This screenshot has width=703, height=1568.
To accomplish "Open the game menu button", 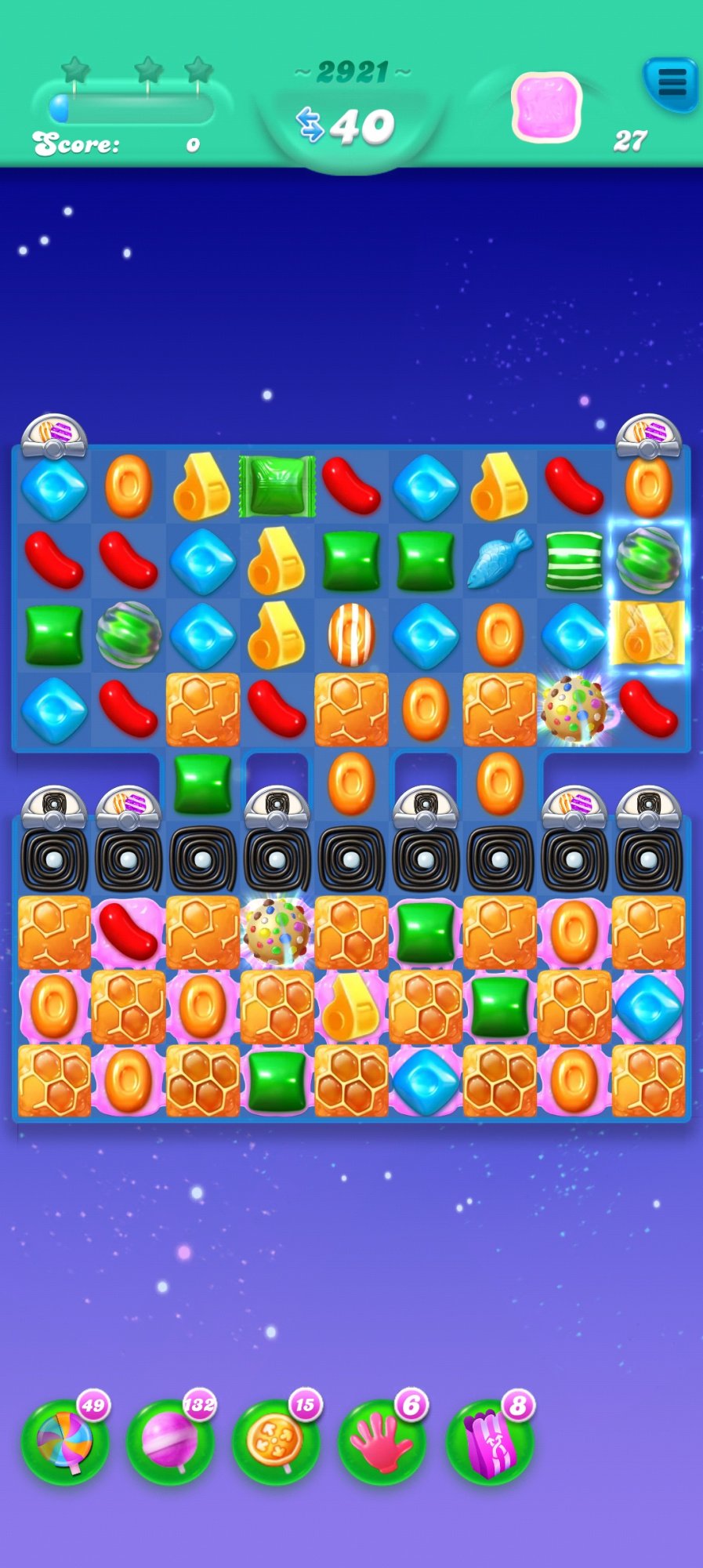I will pyautogui.click(x=671, y=82).
